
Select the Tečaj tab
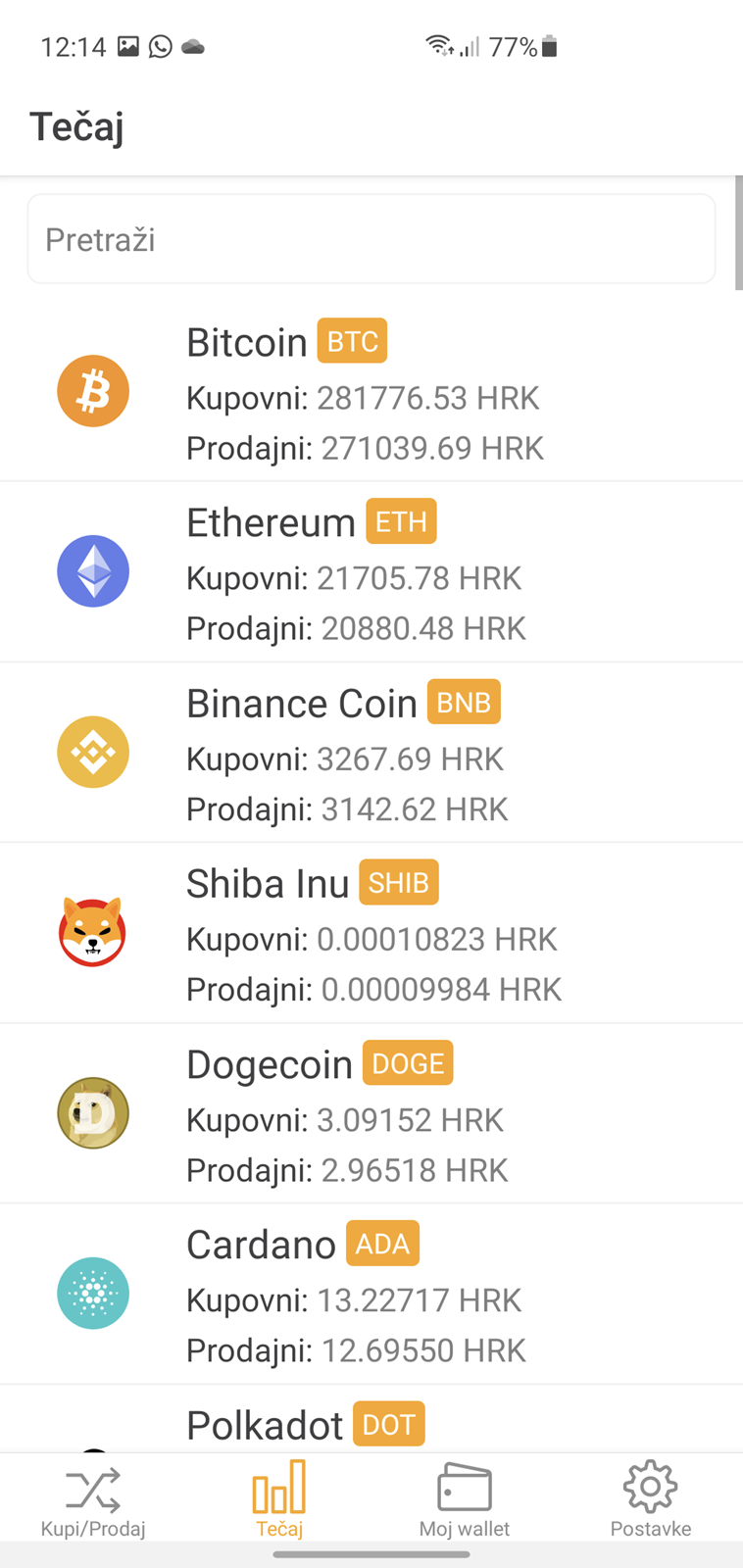(x=279, y=1498)
